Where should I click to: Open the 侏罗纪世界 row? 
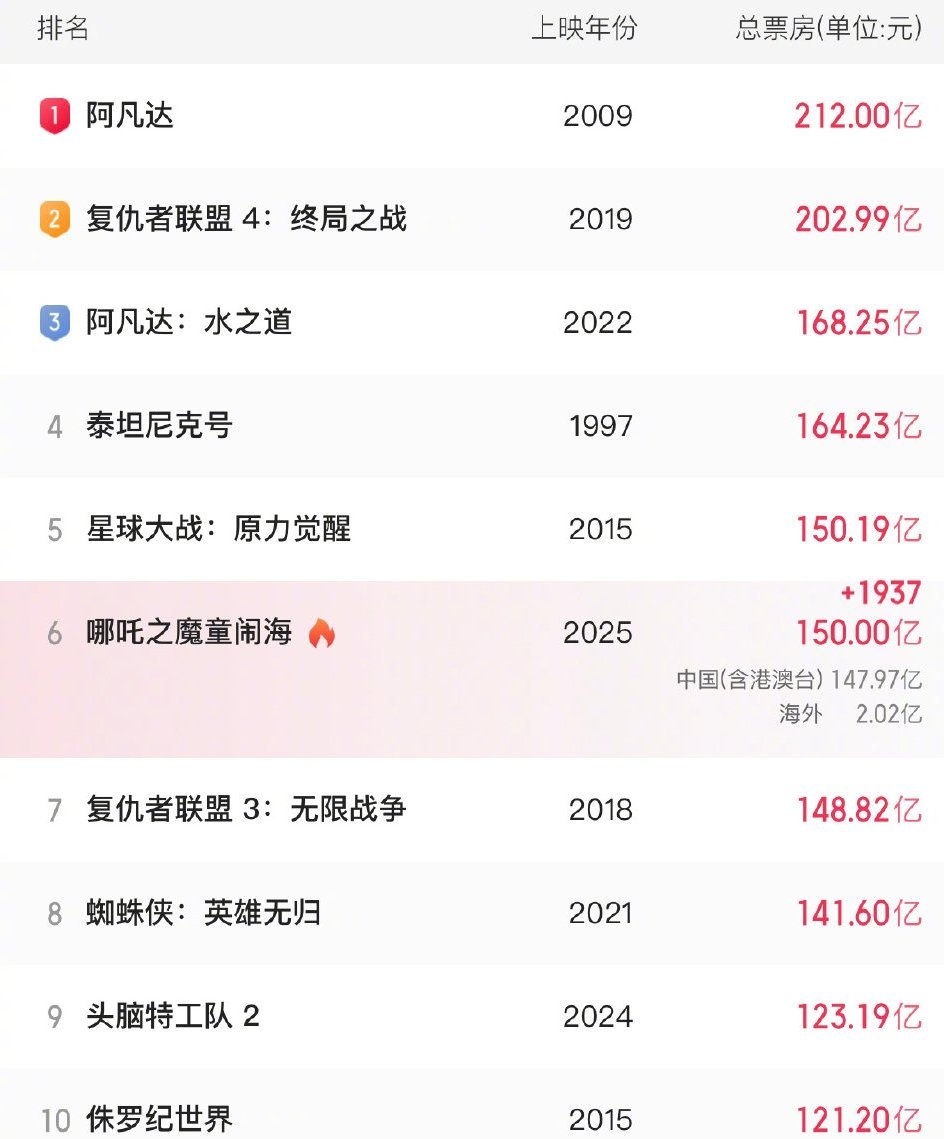pos(160,1118)
